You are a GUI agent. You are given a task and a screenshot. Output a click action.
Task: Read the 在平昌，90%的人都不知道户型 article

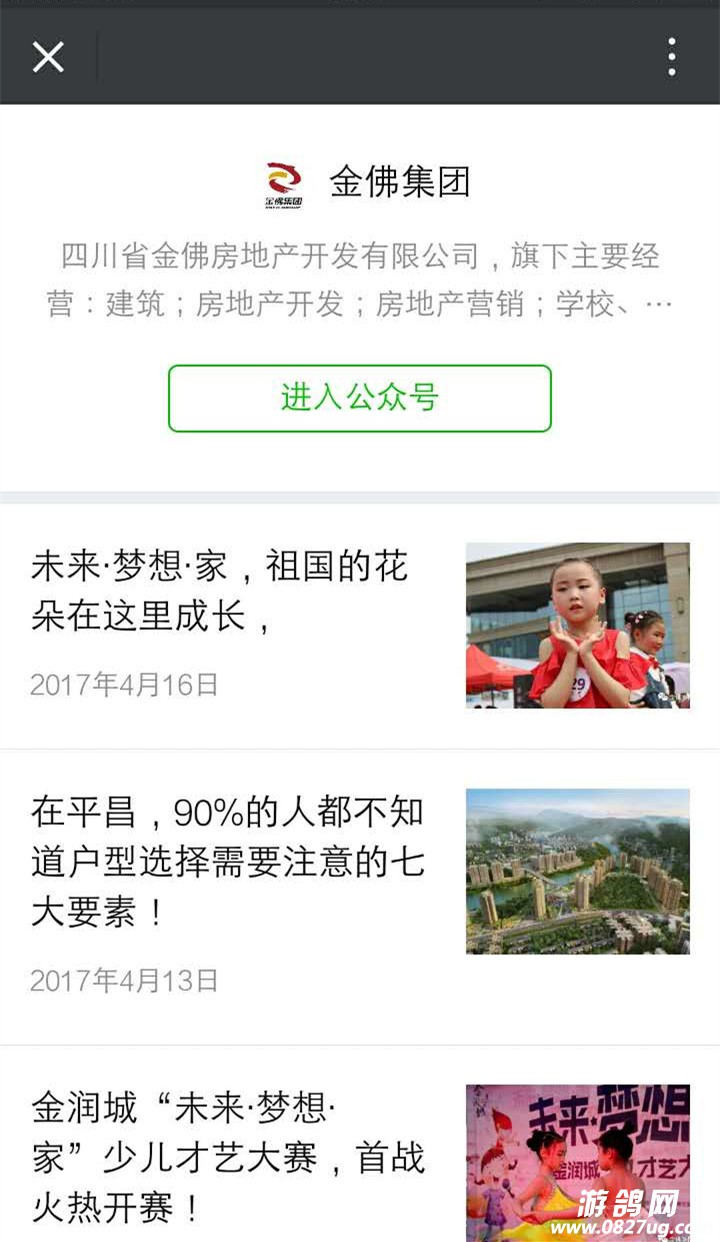pyautogui.click(x=228, y=862)
